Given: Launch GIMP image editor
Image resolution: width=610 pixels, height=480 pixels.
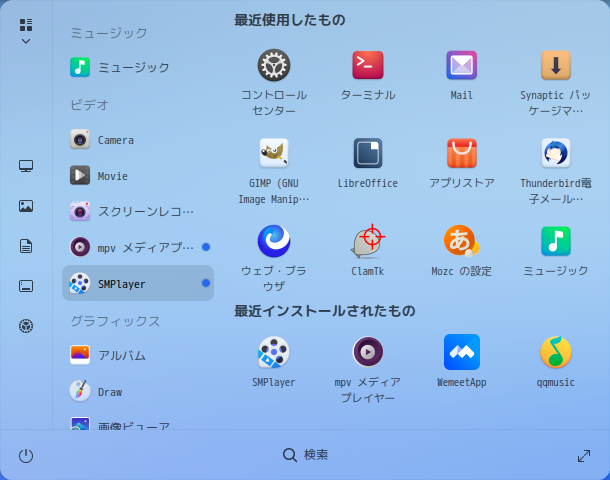Looking at the screenshot, I should (x=273, y=154).
